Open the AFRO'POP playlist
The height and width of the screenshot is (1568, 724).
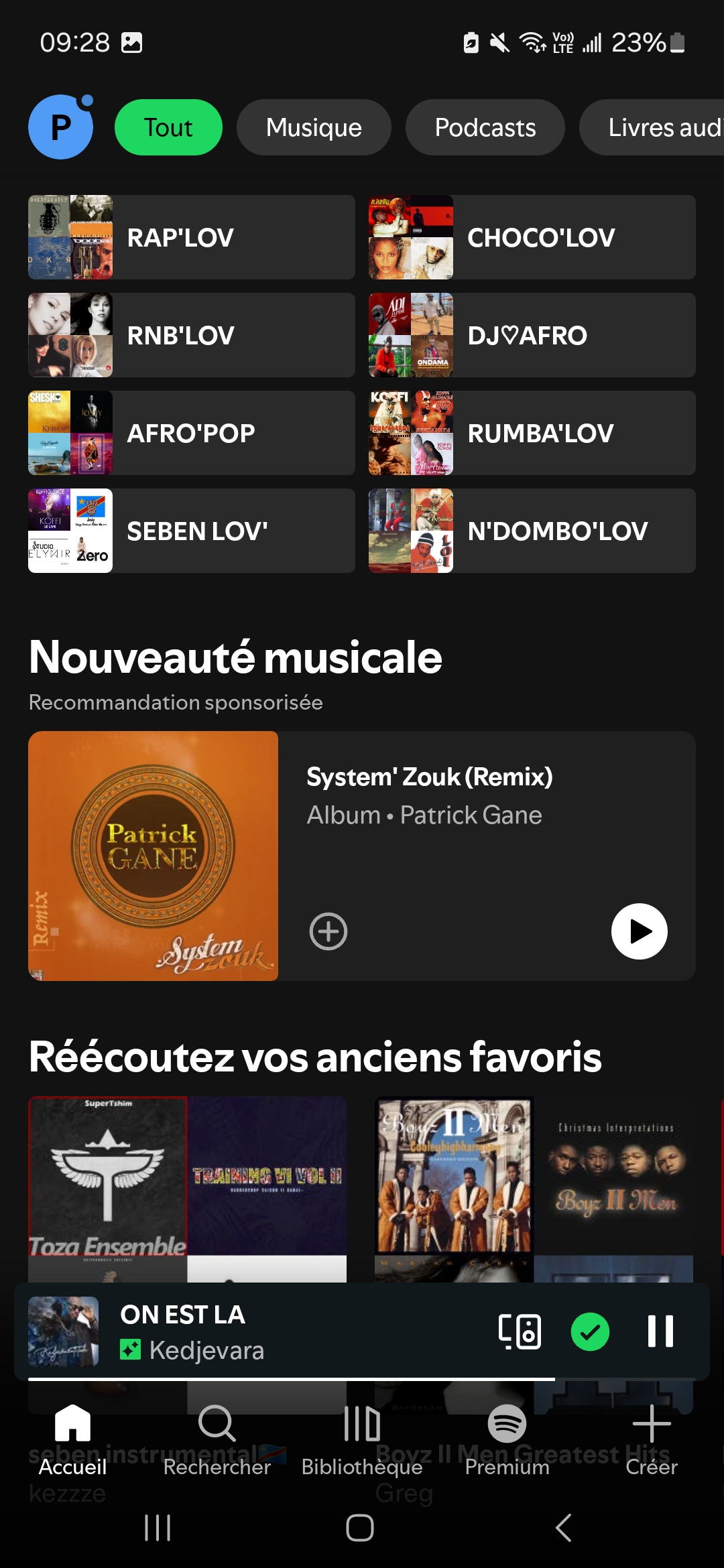tap(191, 433)
